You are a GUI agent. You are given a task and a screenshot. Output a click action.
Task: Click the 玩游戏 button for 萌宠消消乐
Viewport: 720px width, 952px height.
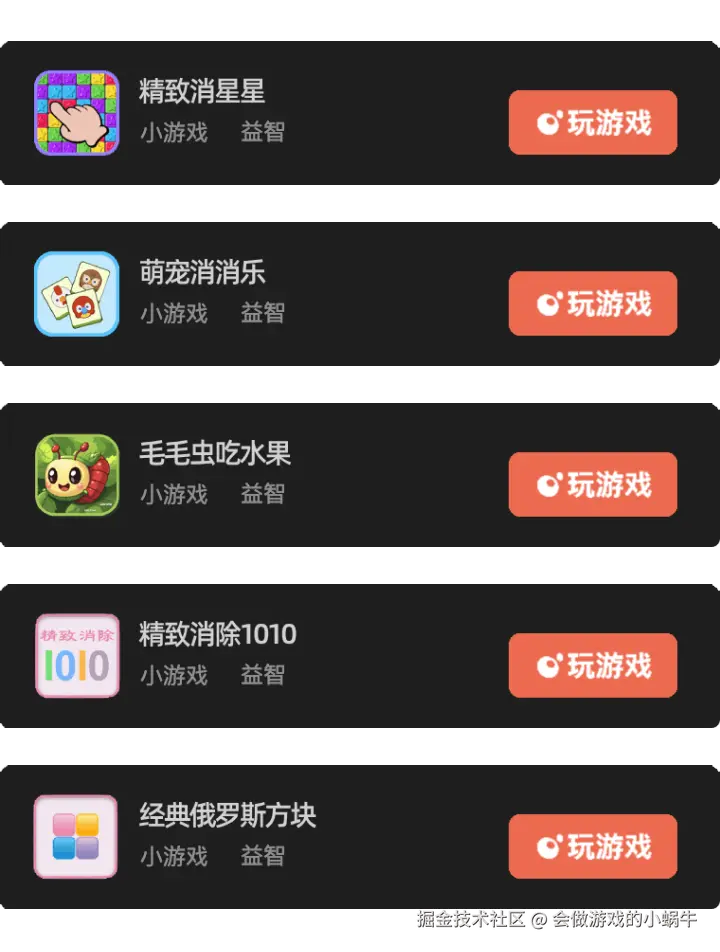coord(592,303)
